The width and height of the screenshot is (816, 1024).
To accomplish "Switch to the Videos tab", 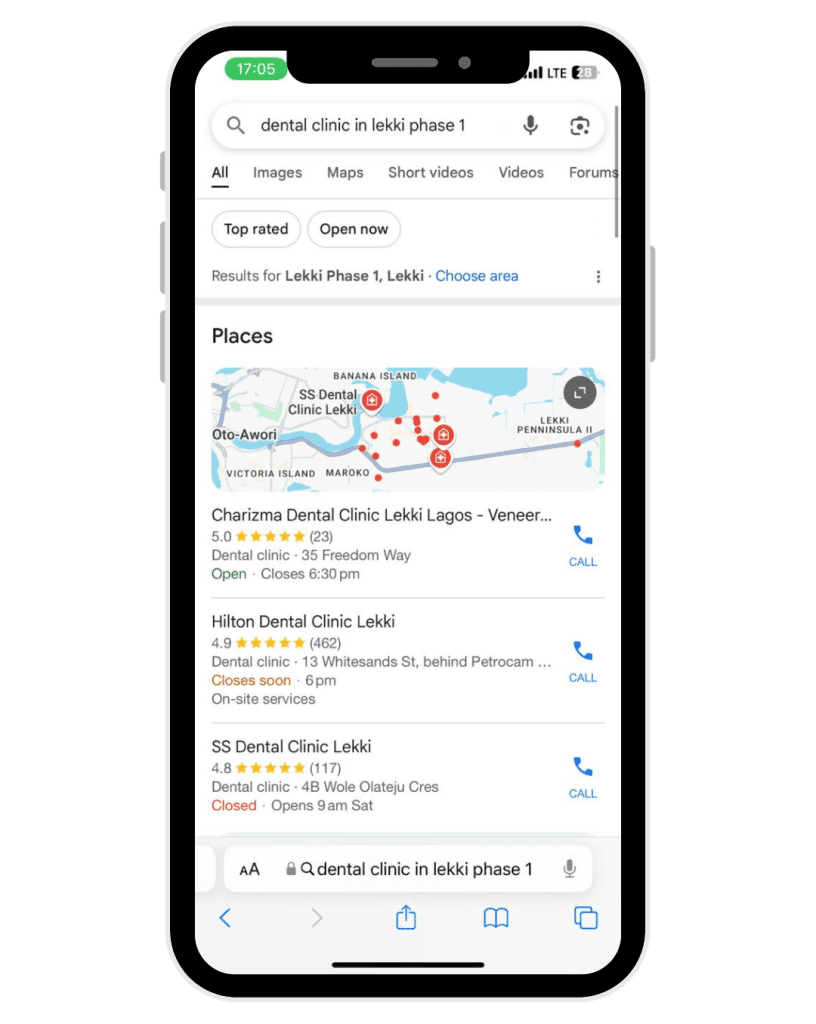I will tap(521, 173).
